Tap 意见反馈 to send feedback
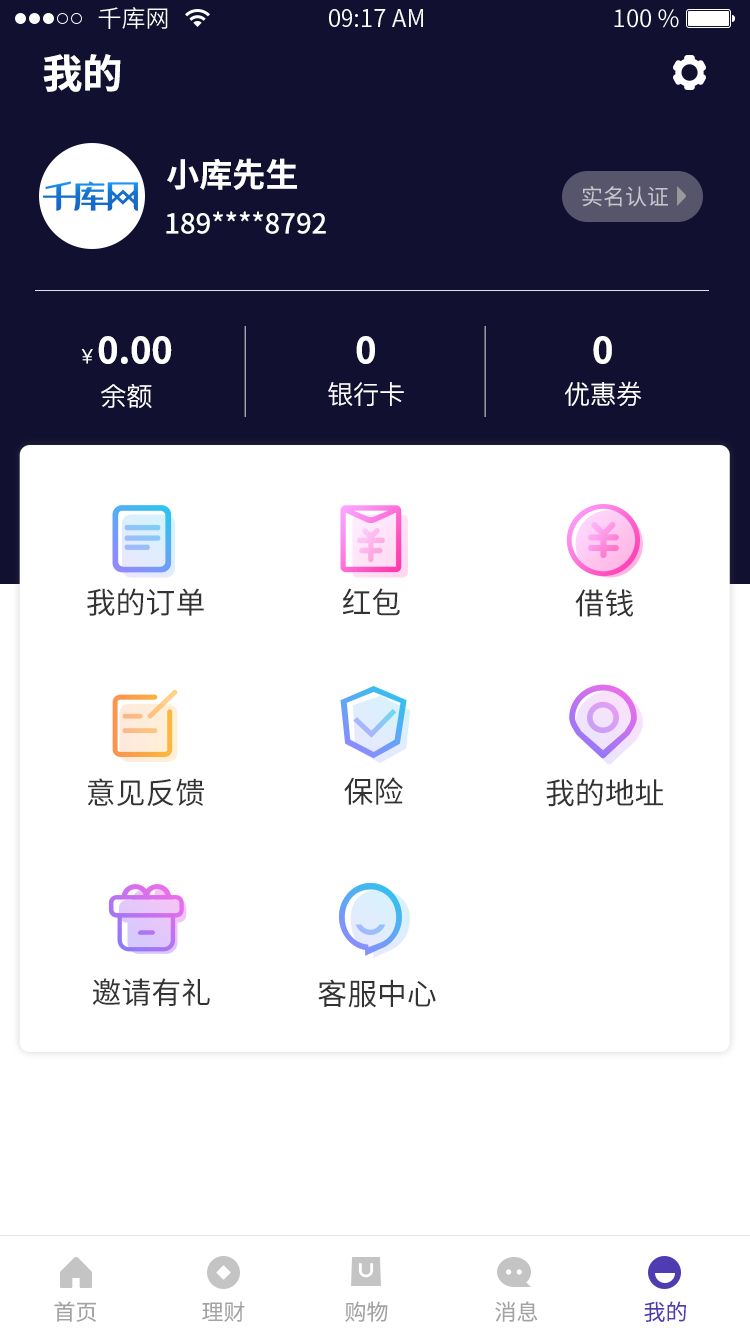Viewport: 750px width, 1334px height. [145, 749]
